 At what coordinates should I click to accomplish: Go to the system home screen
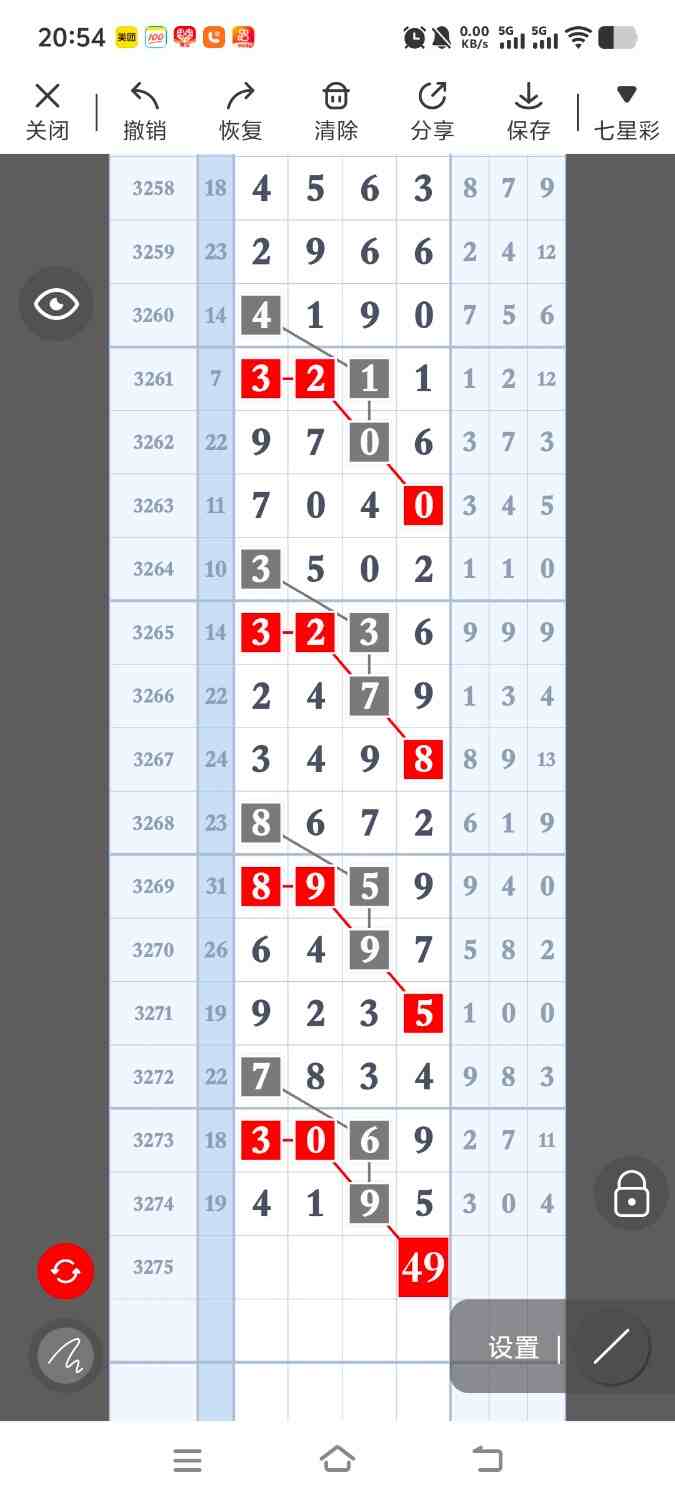(337, 1460)
